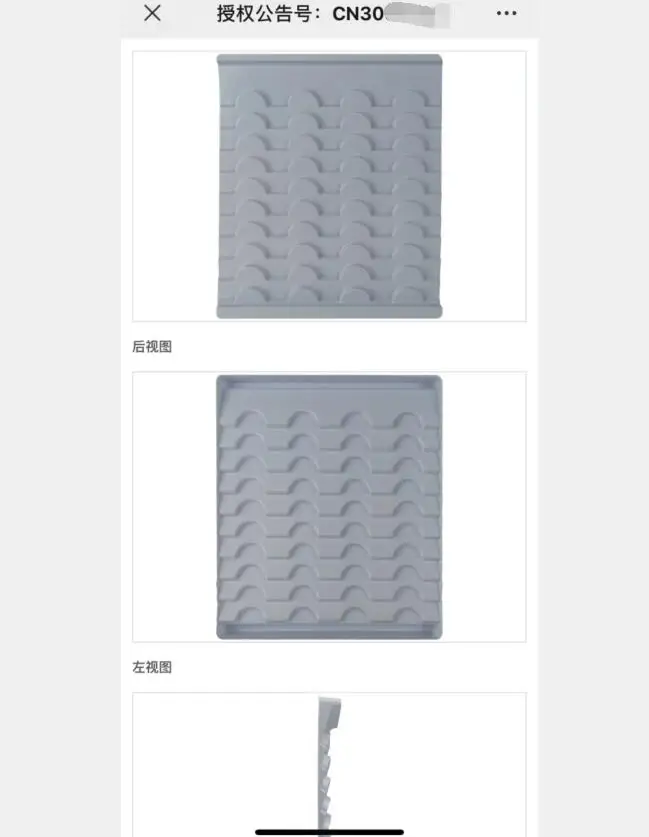Open the image above the 后视图 label
This screenshot has height=837, width=649.
tap(329, 186)
